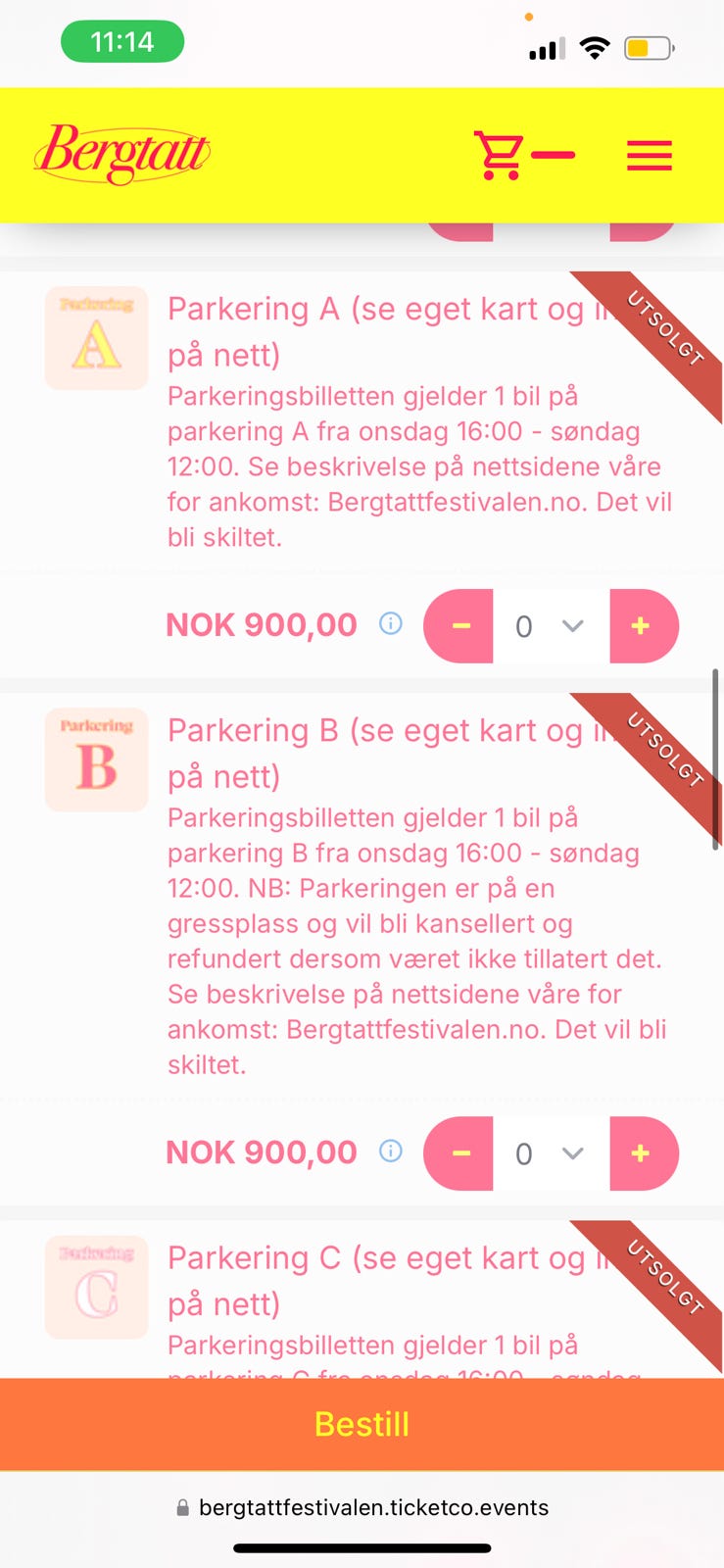Open the hamburger navigation menu
The width and height of the screenshot is (724, 1568).
(649, 155)
